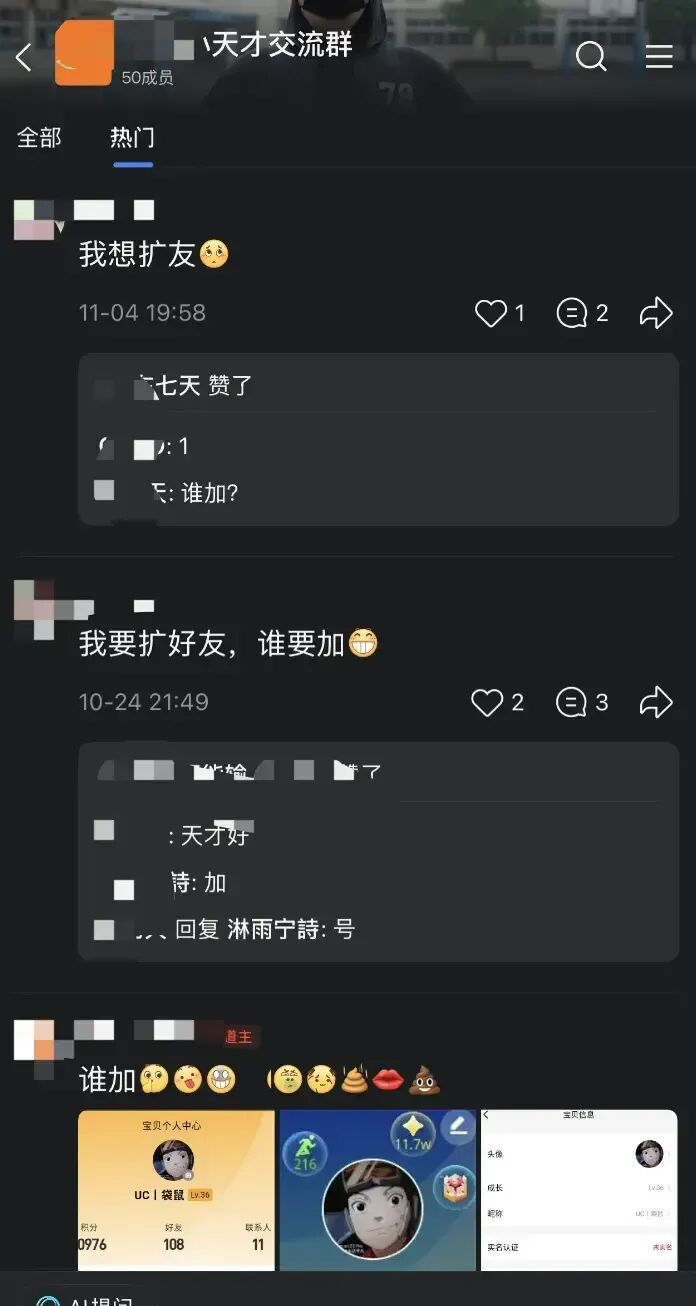Open the 宝贝个人中心 image in the 谁加 post
Image resolution: width=696 pixels, height=1306 pixels.
pos(176,1190)
